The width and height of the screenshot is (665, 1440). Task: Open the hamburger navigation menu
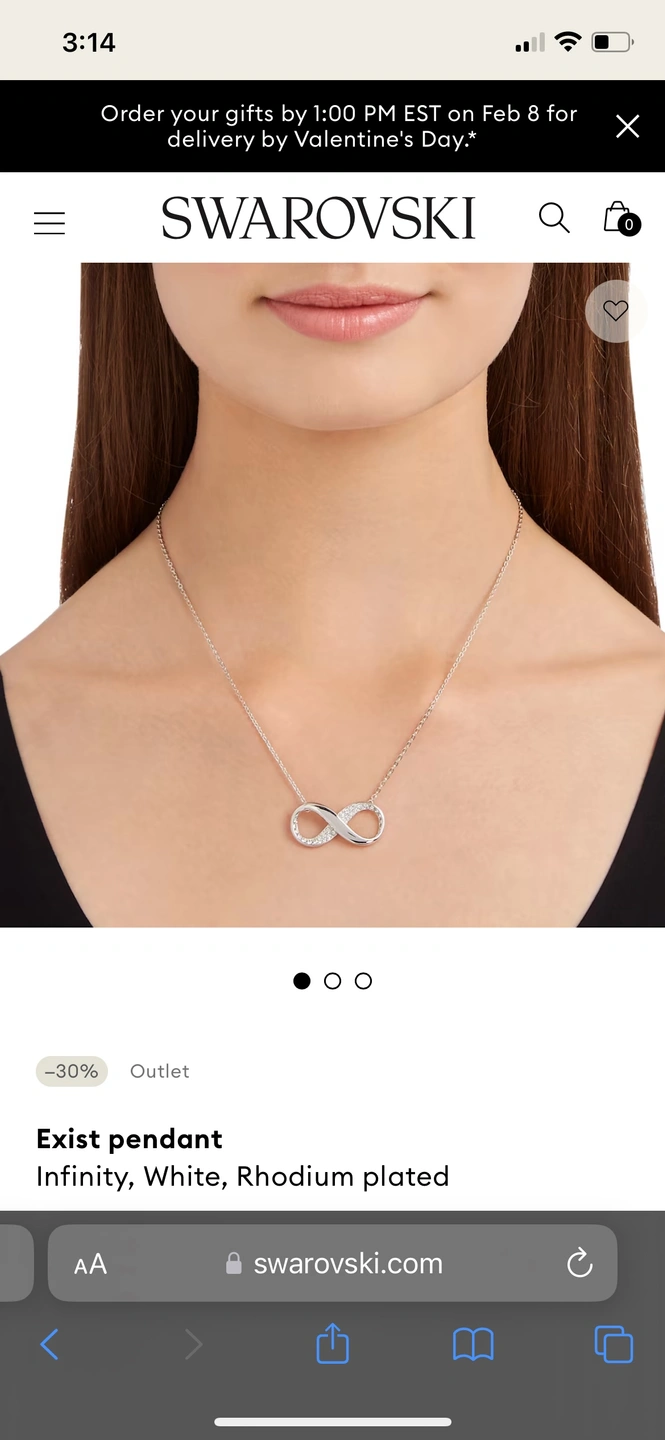click(49, 222)
